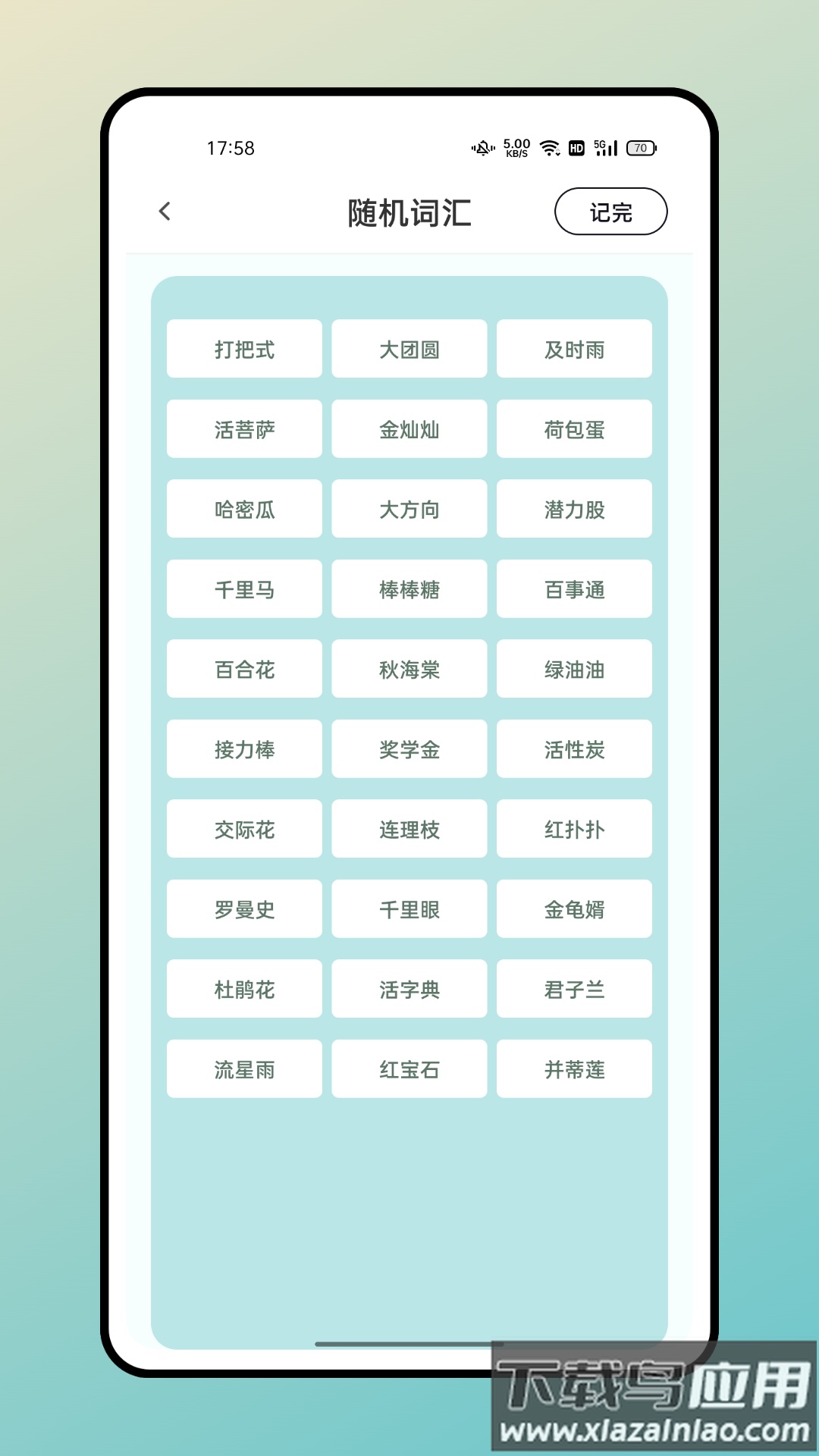Image resolution: width=819 pixels, height=1456 pixels.
Task: Select the 棒棒糖 tile
Action: tap(409, 589)
